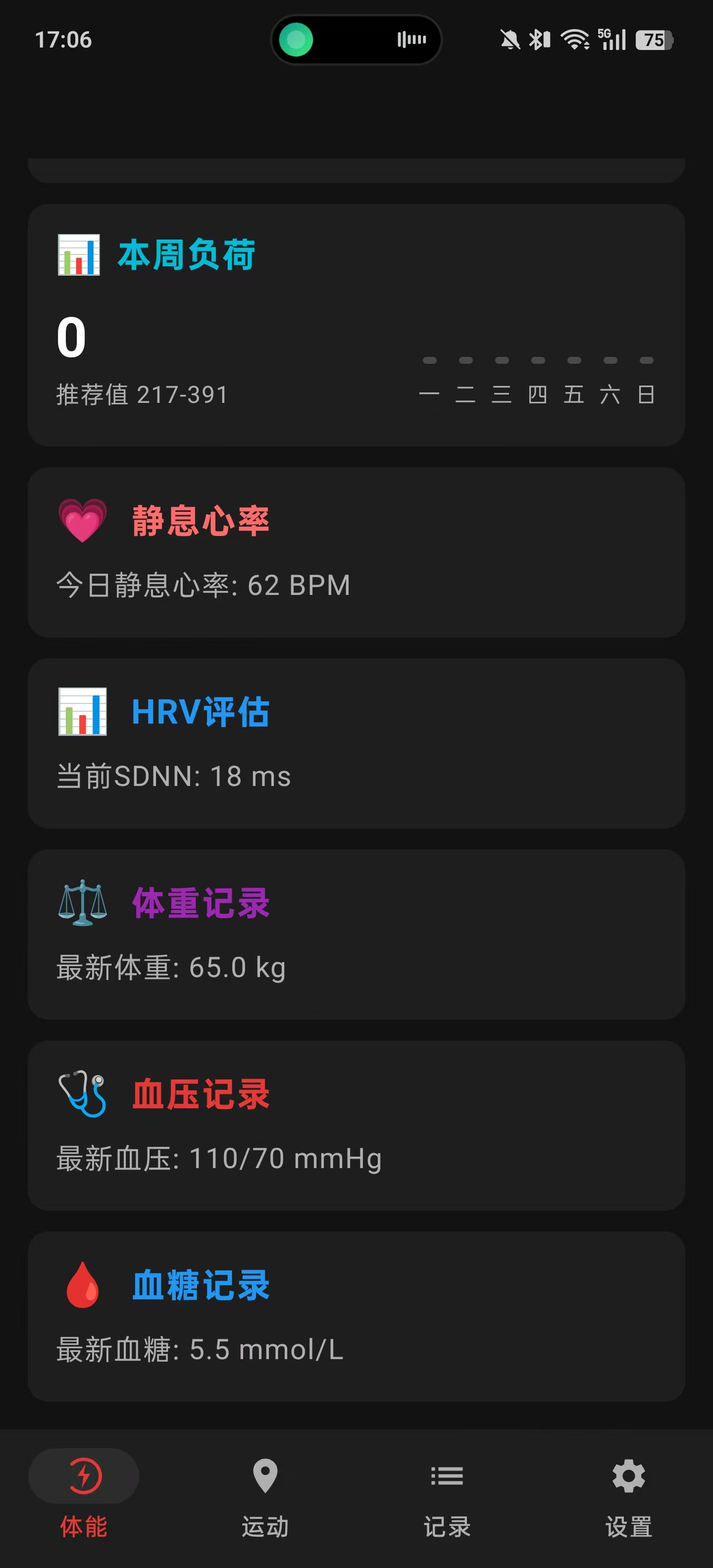Switch to the 体能 tab
The width and height of the screenshot is (713, 1568).
pos(83,1497)
